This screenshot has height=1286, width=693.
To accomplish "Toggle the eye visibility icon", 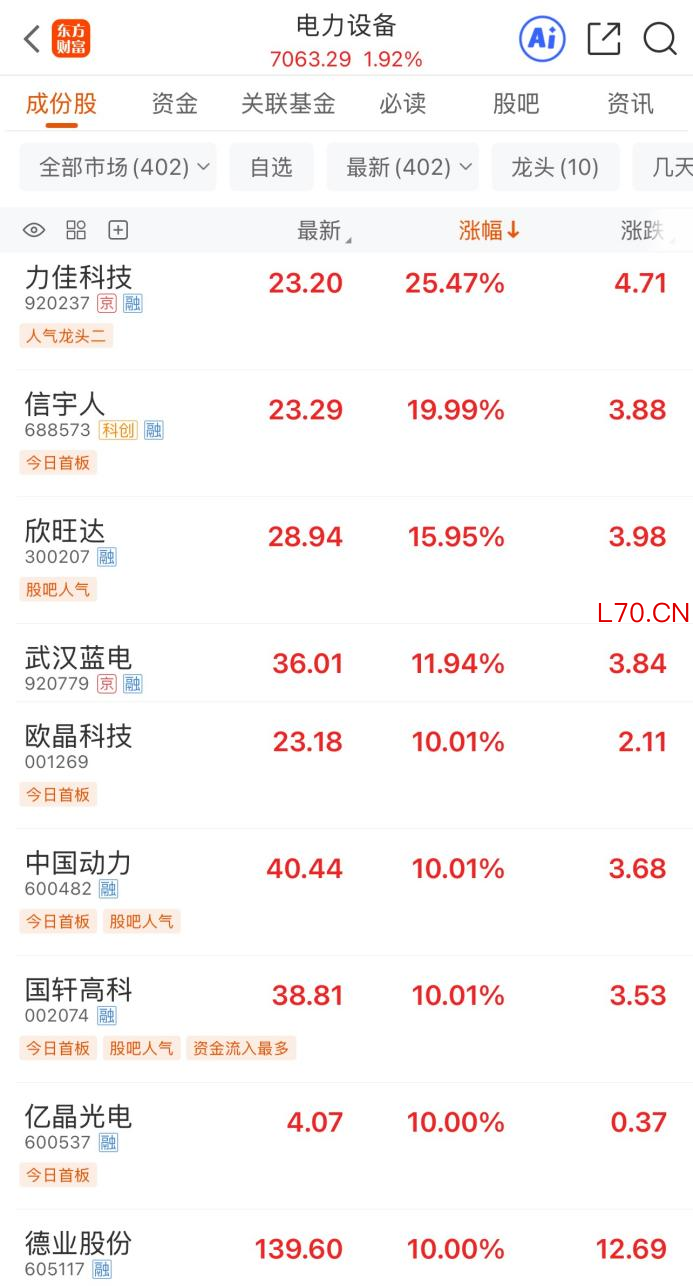I will pos(34,231).
